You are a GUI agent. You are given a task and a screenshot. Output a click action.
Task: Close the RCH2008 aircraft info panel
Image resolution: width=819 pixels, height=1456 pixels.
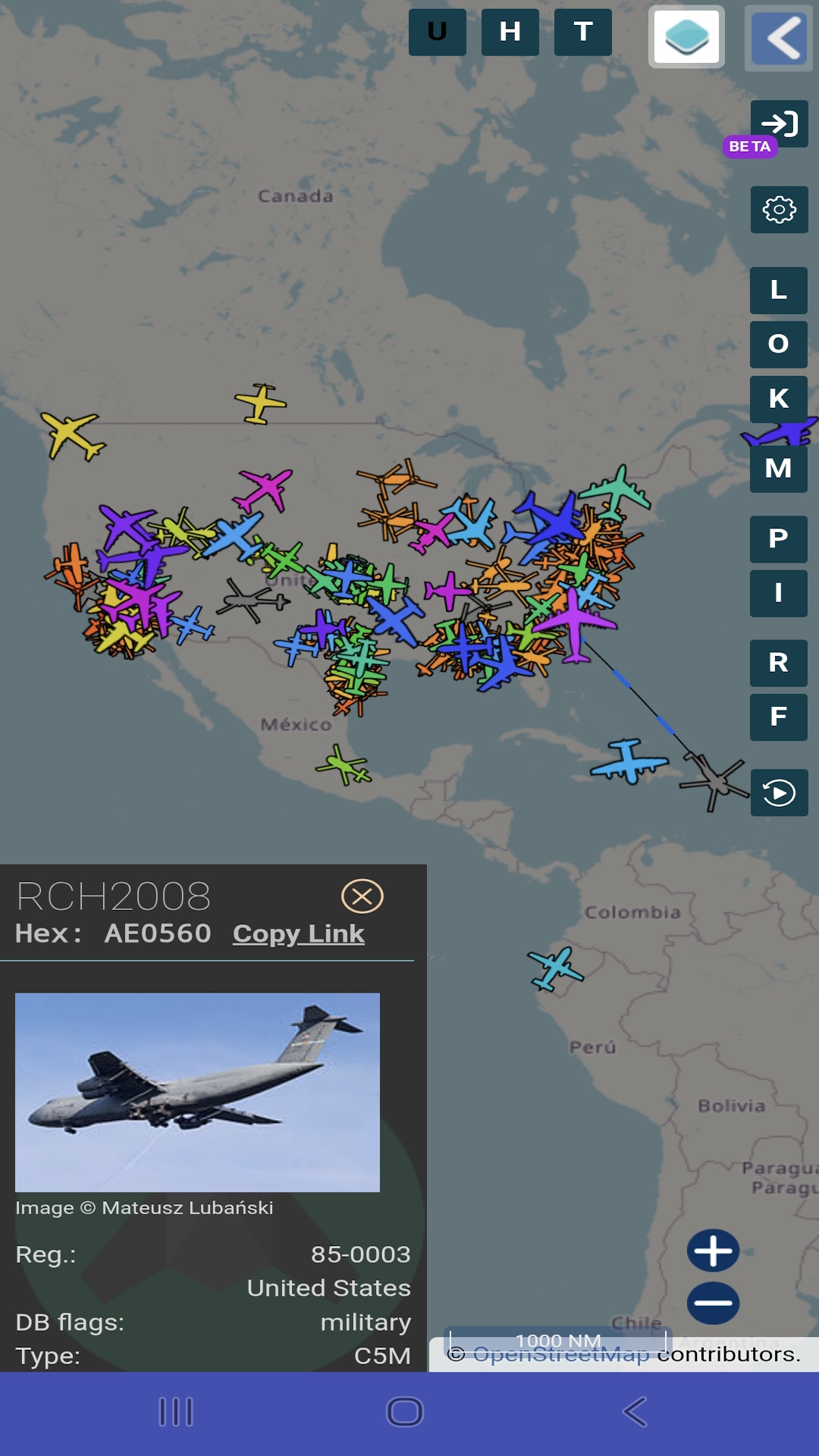(362, 896)
